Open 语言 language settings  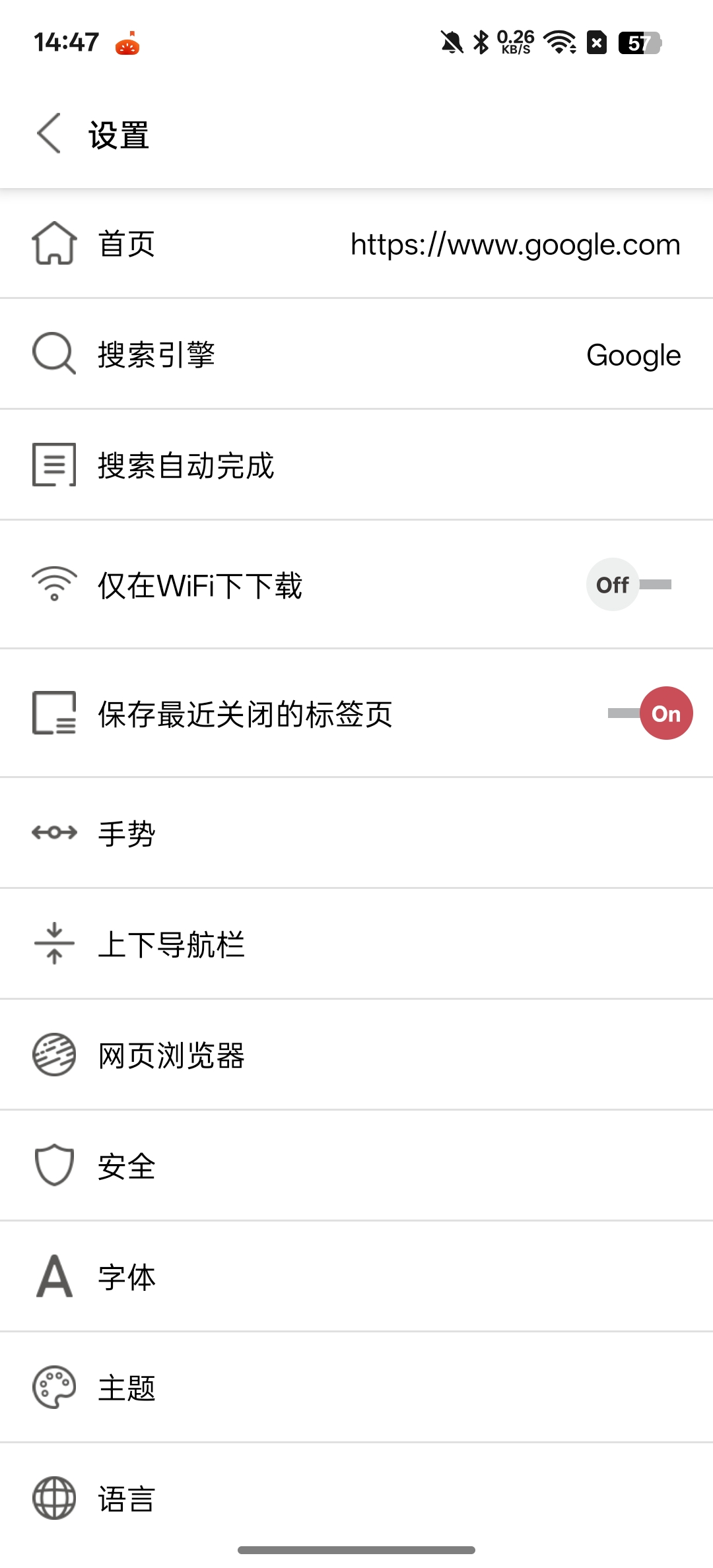[356, 1499]
